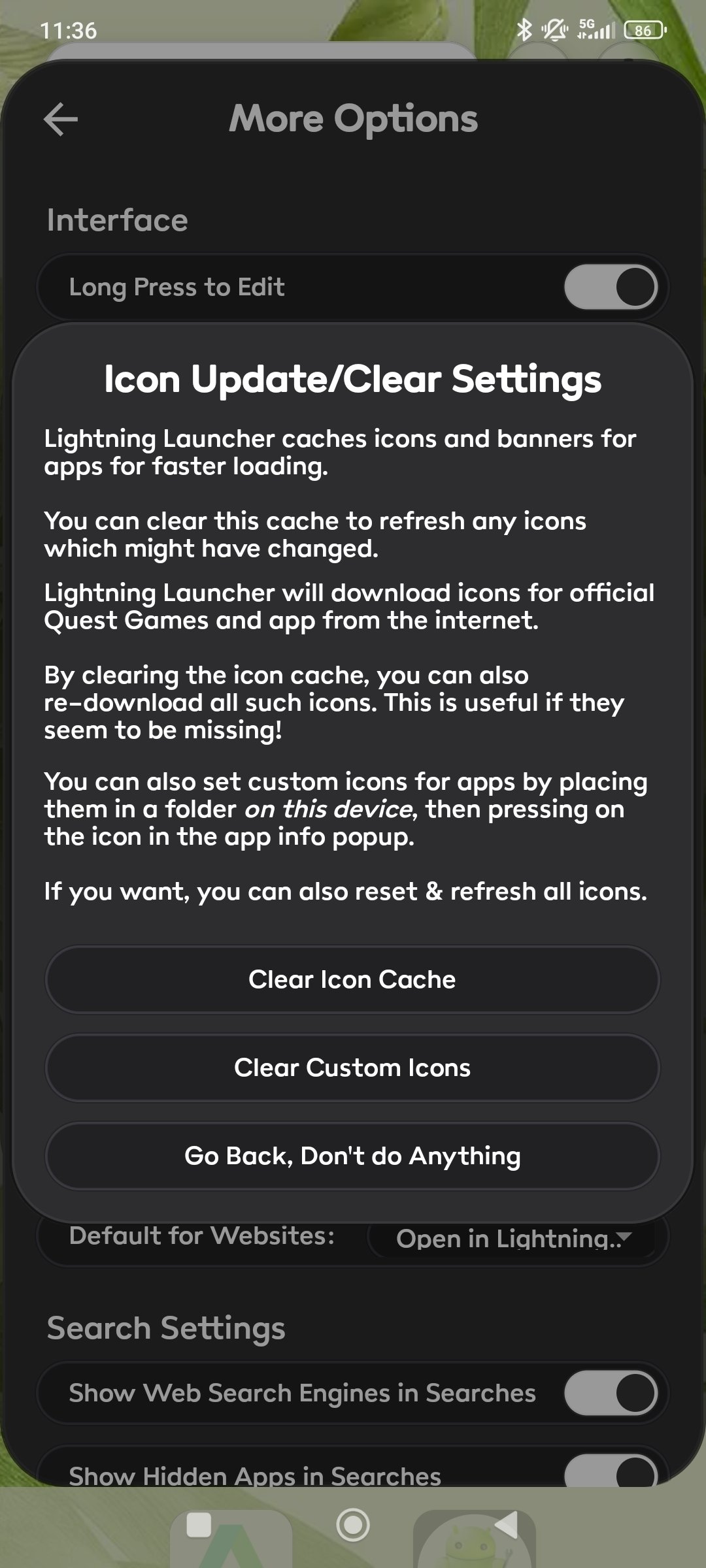Tap the system home button
The width and height of the screenshot is (706, 1568).
[353, 1525]
